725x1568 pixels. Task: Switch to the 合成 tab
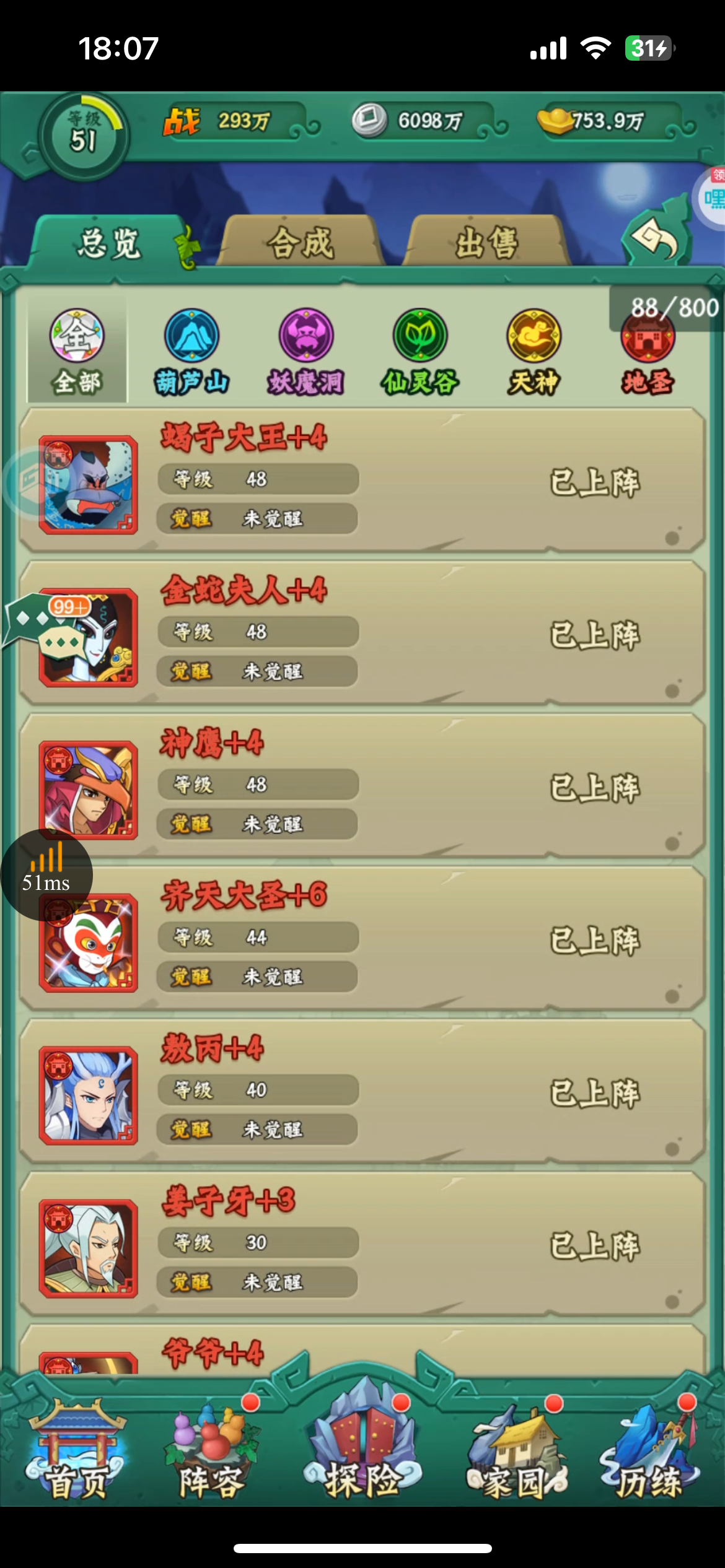302,242
